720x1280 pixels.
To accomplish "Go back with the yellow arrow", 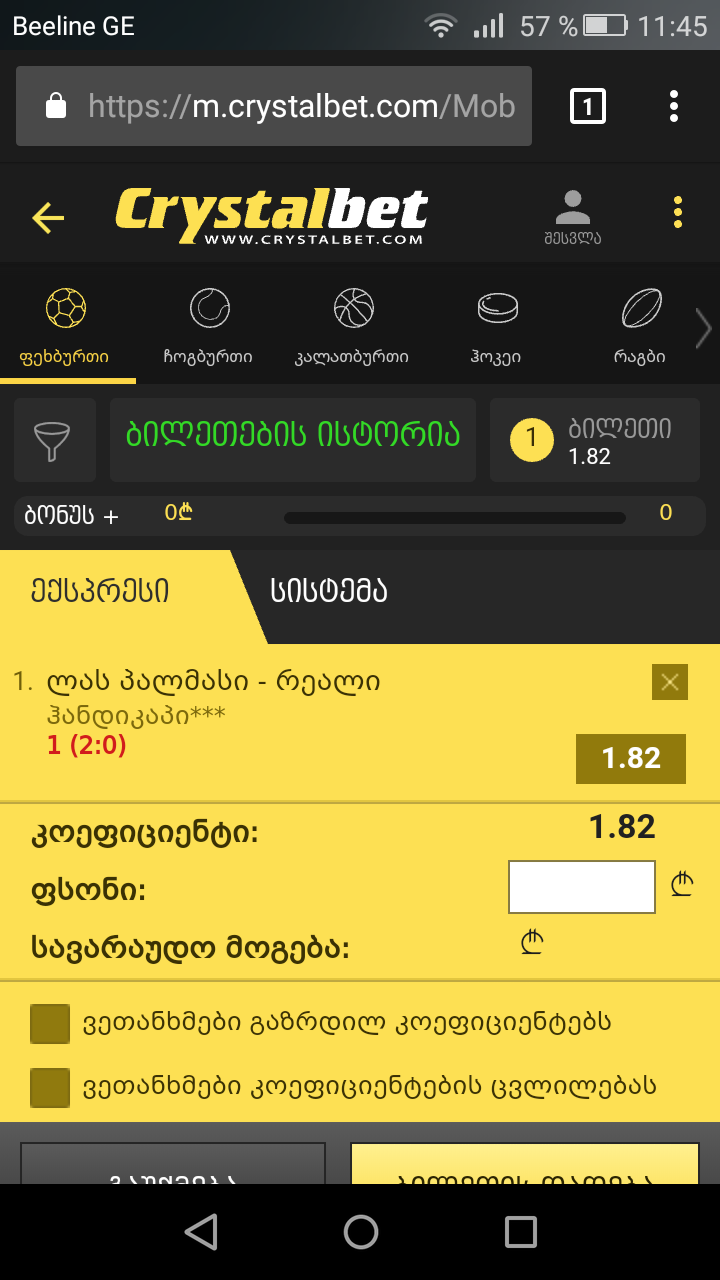I will tap(48, 217).
